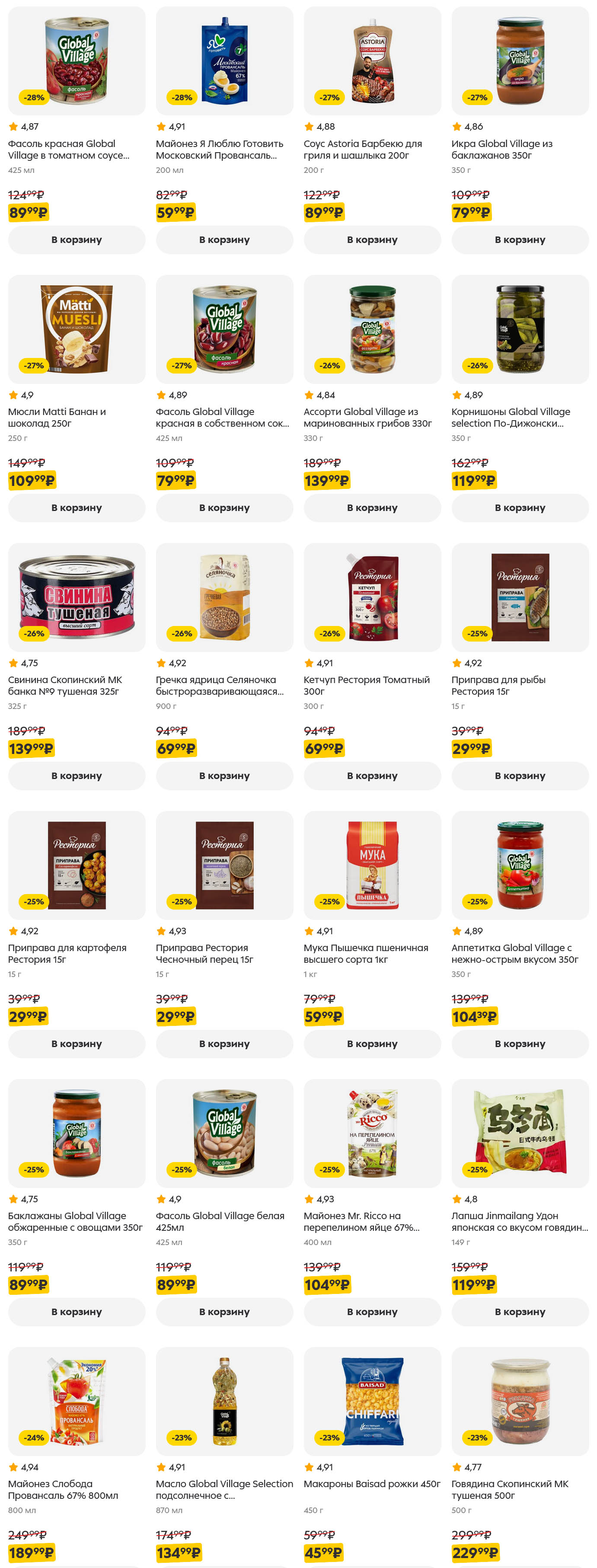
Task: Add Соус Astoria Барбекю to cart
Action: pos(372,240)
